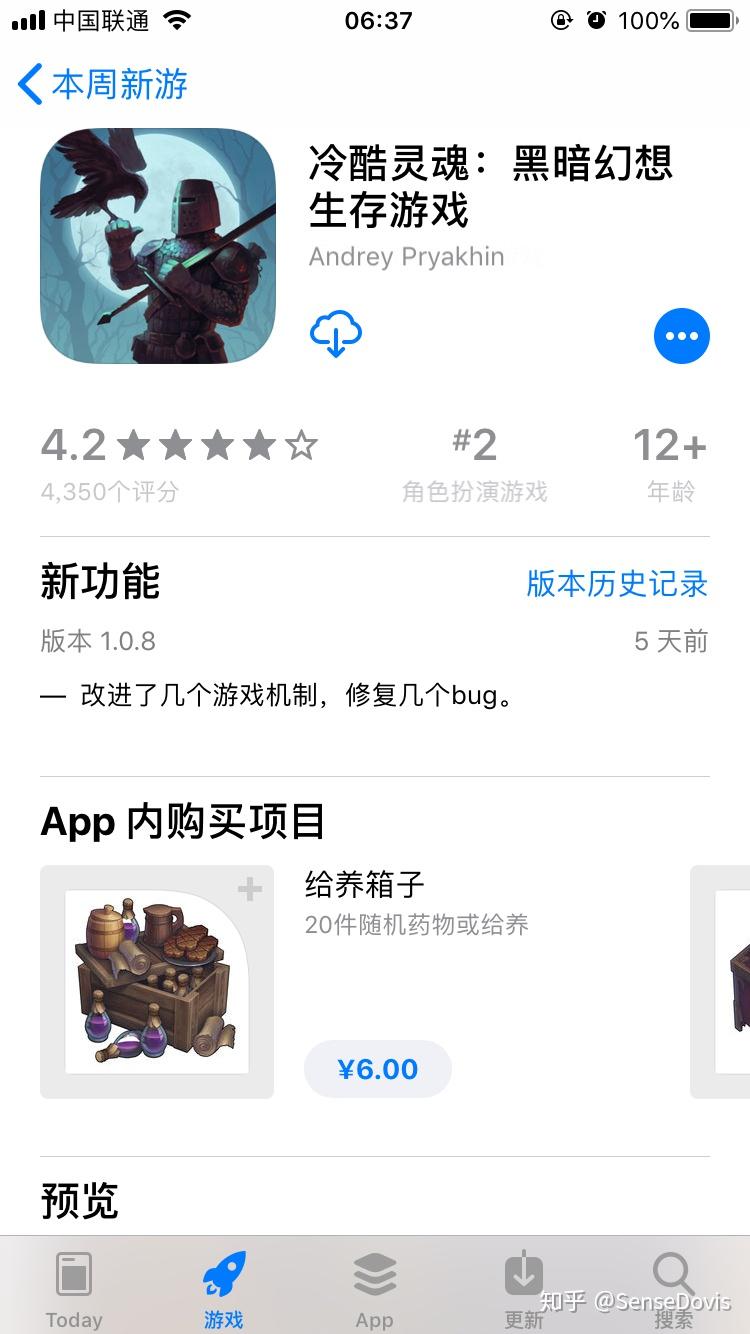Open 版本历史记录 link
The width and height of the screenshot is (750, 1334).
point(617,584)
